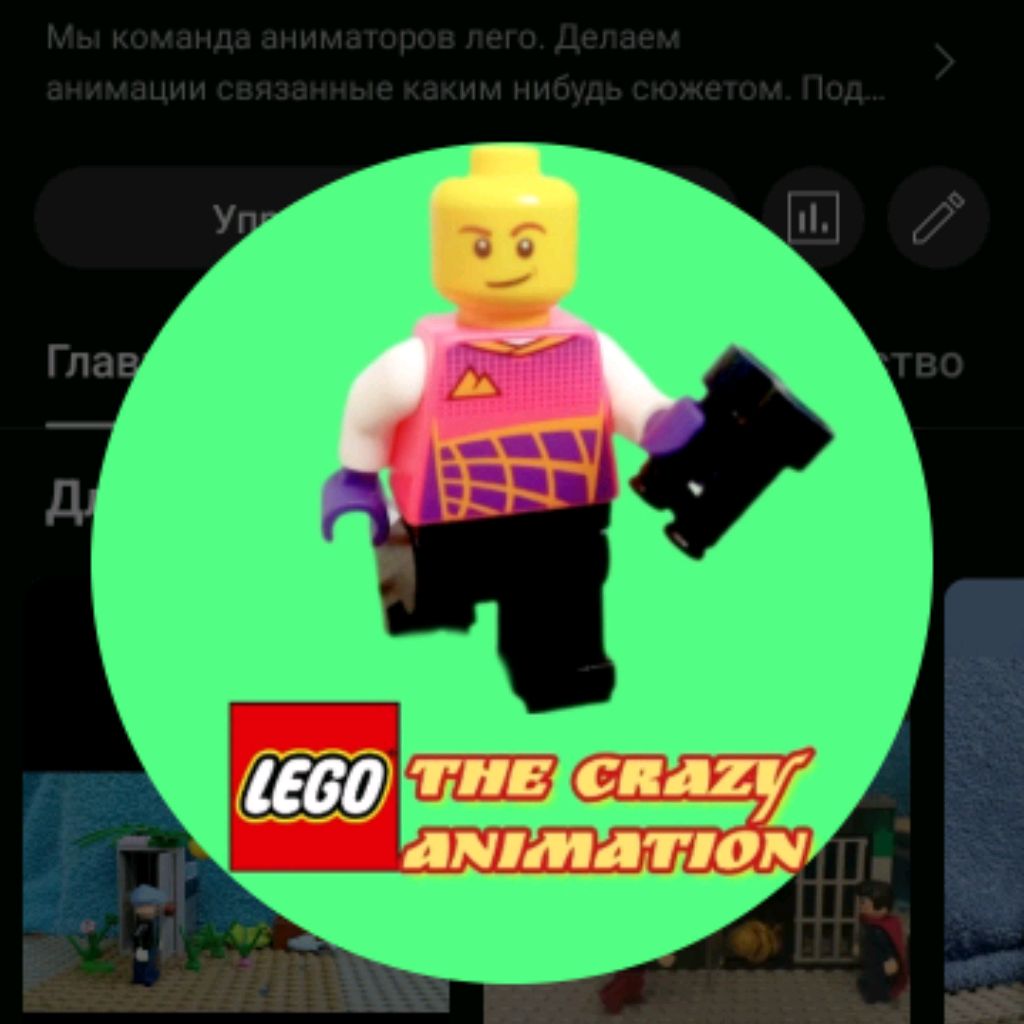This screenshot has height=1024, width=1024.
Task: Switch to the Главная tab
Action: click(90, 364)
